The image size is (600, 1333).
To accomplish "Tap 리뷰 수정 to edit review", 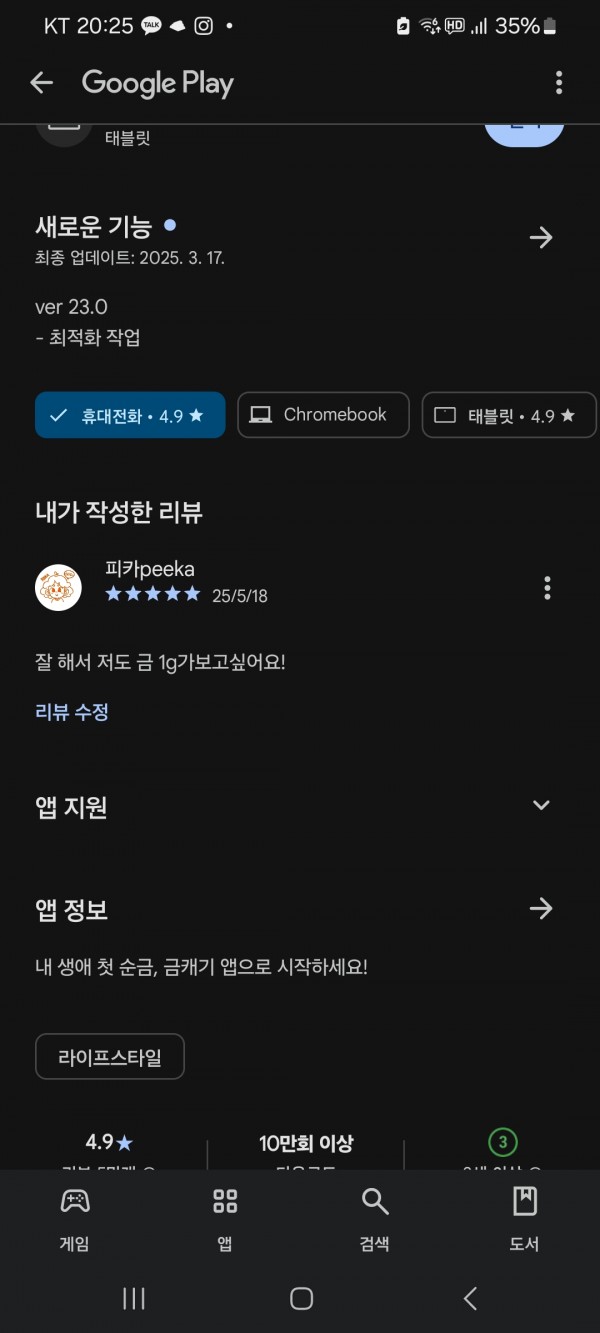I will coord(72,712).
